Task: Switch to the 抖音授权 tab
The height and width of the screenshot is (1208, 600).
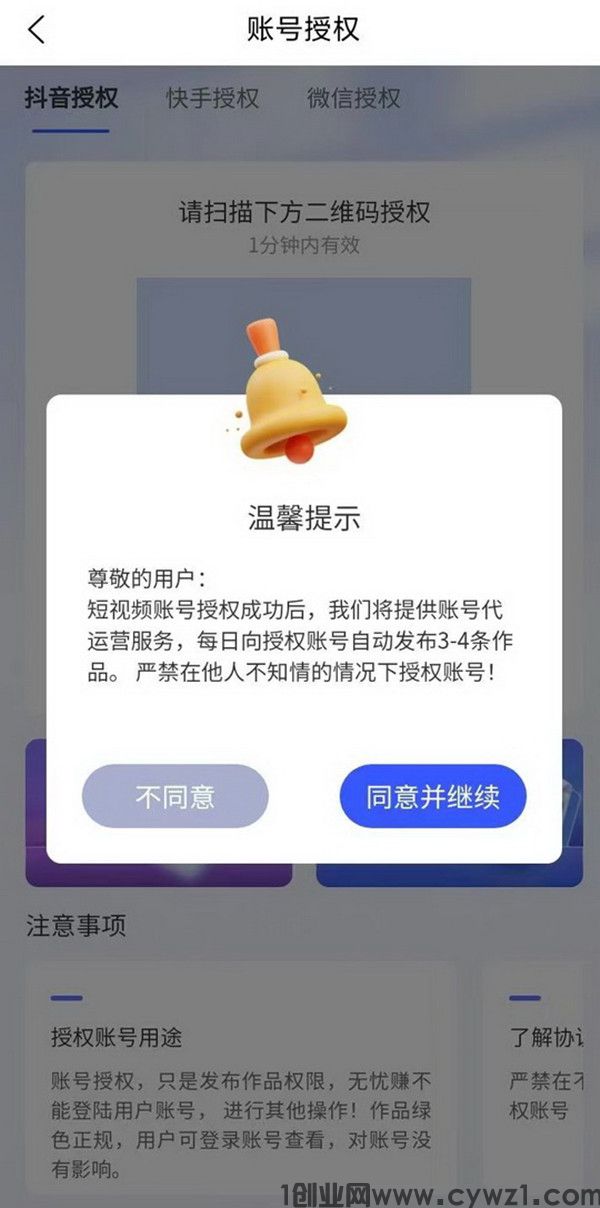Action: click(71, 98)
